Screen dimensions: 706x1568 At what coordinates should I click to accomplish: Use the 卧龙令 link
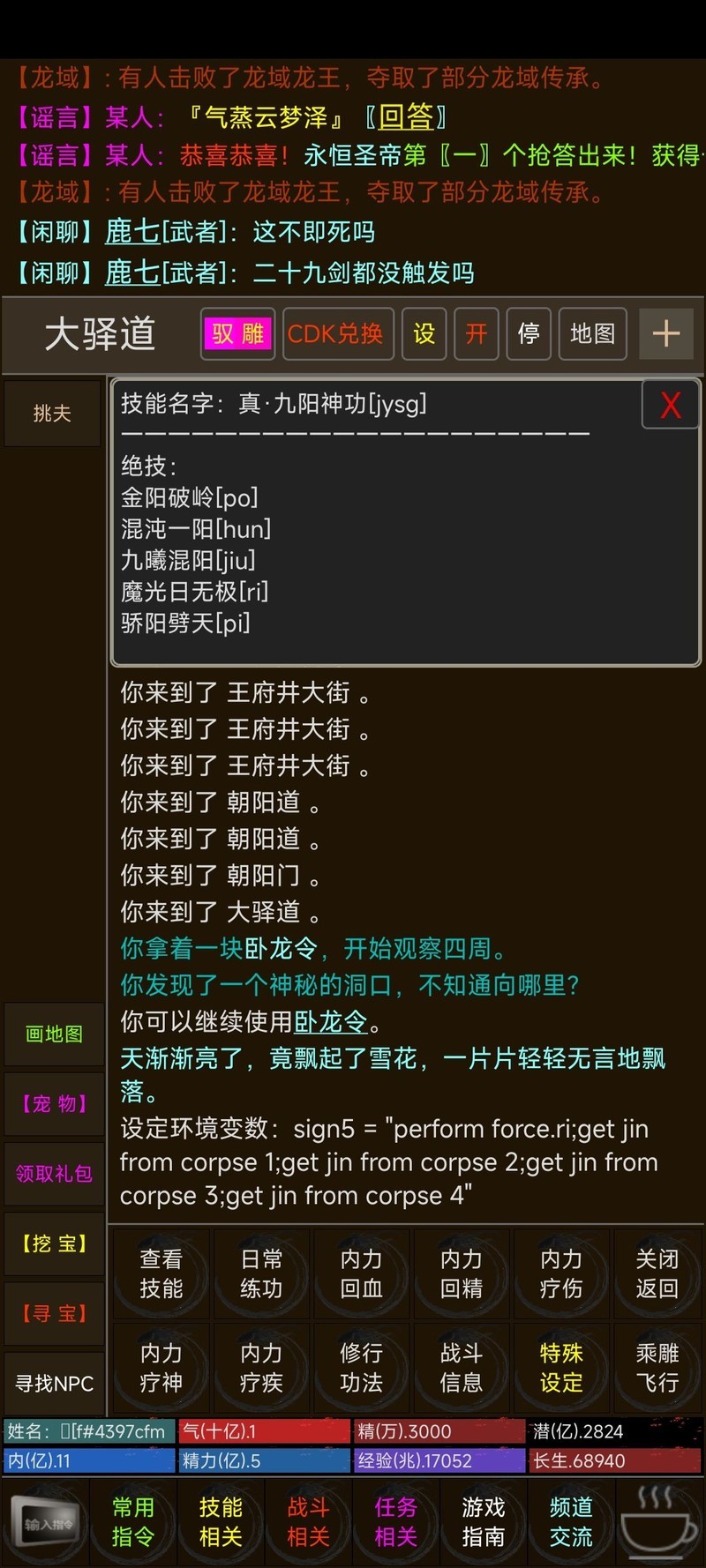point(330,1021)
